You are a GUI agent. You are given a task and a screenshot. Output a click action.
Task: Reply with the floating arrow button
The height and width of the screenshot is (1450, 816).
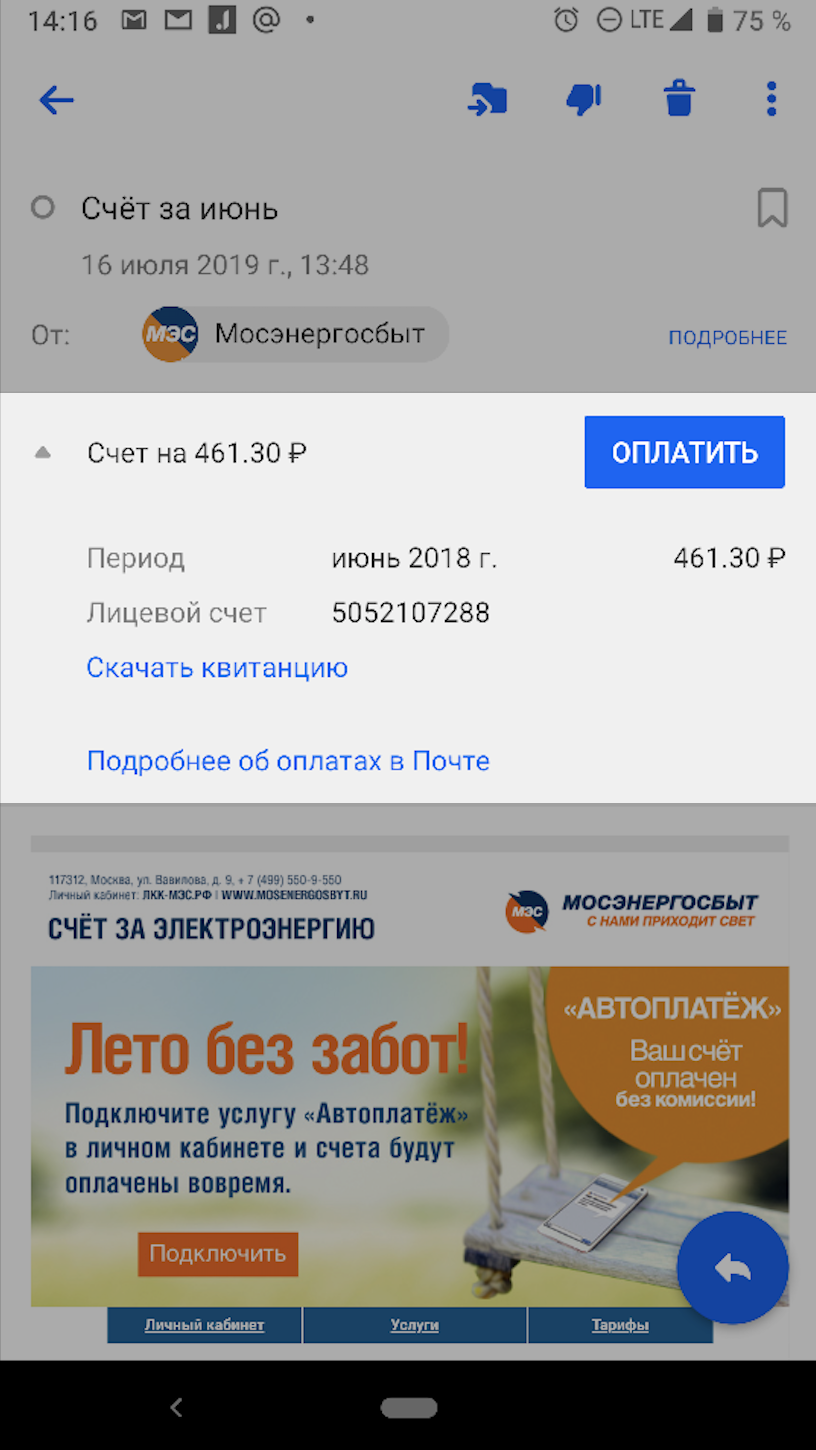tap(732, 1268)
